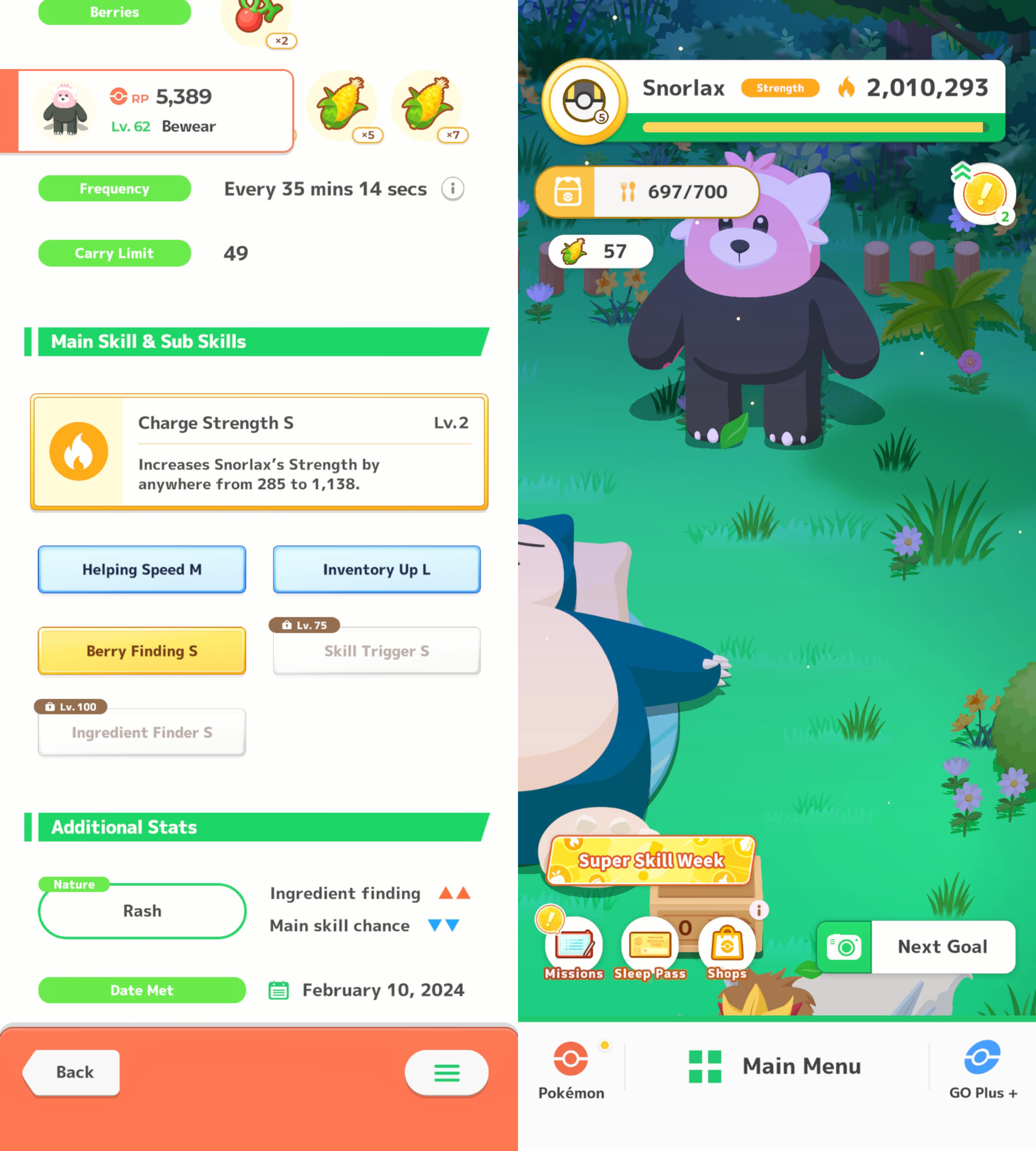Open the yellow exclamation notification bubble
The image size is (1036, 1151).
984,194
